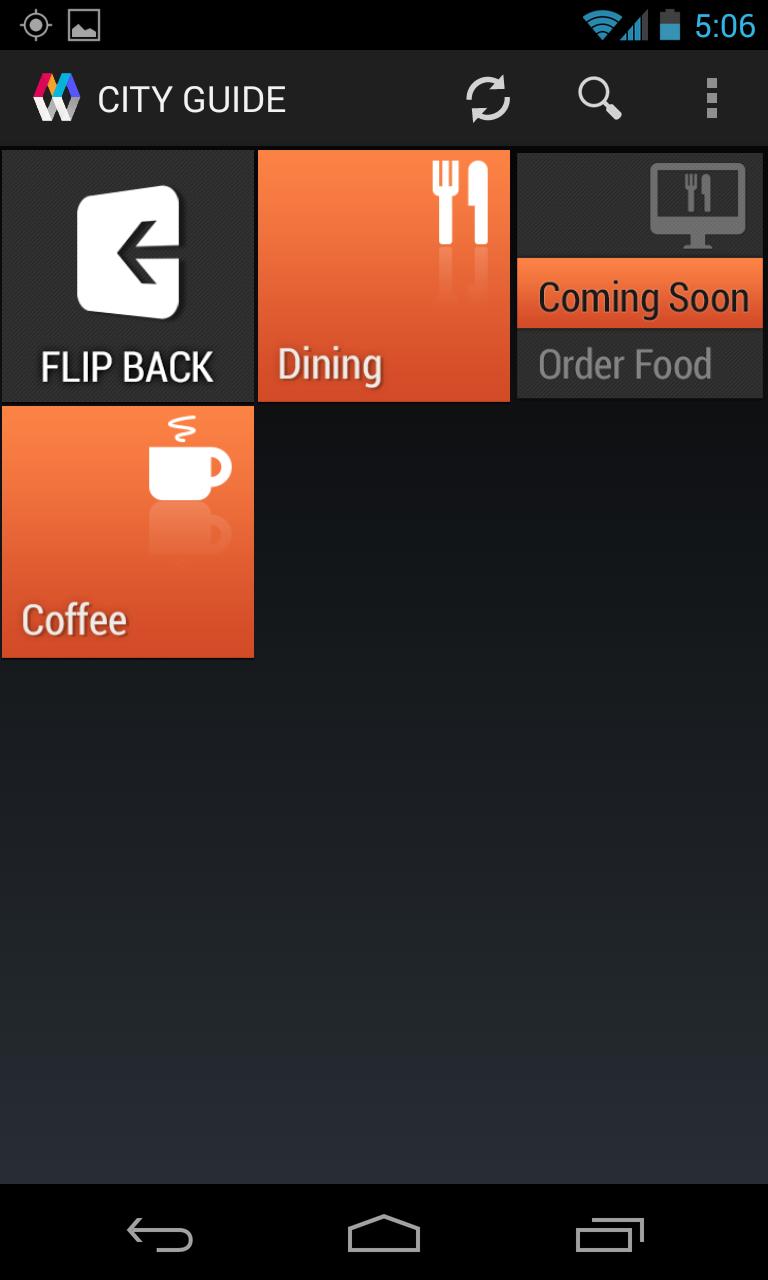This screenshot has height=1280, width=768.
Task: Open the search magnifier
Action: (x=599, y=99)
